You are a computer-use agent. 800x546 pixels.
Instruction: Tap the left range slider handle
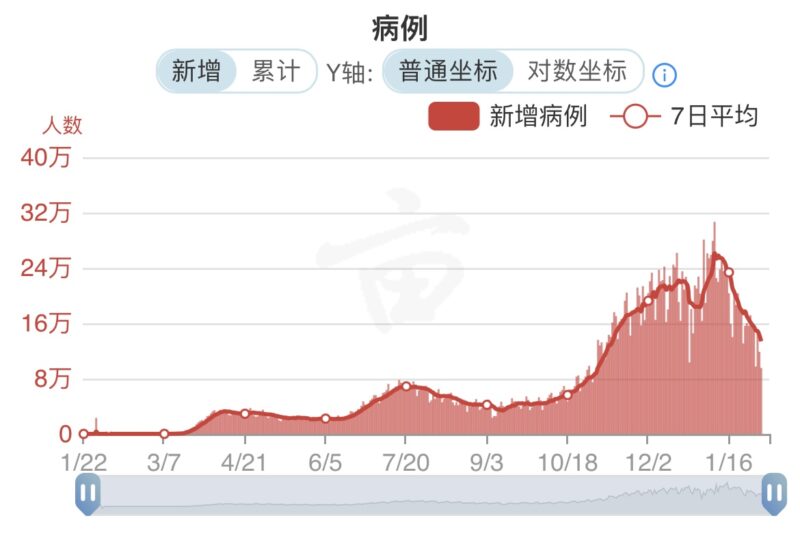pos(88,494)
